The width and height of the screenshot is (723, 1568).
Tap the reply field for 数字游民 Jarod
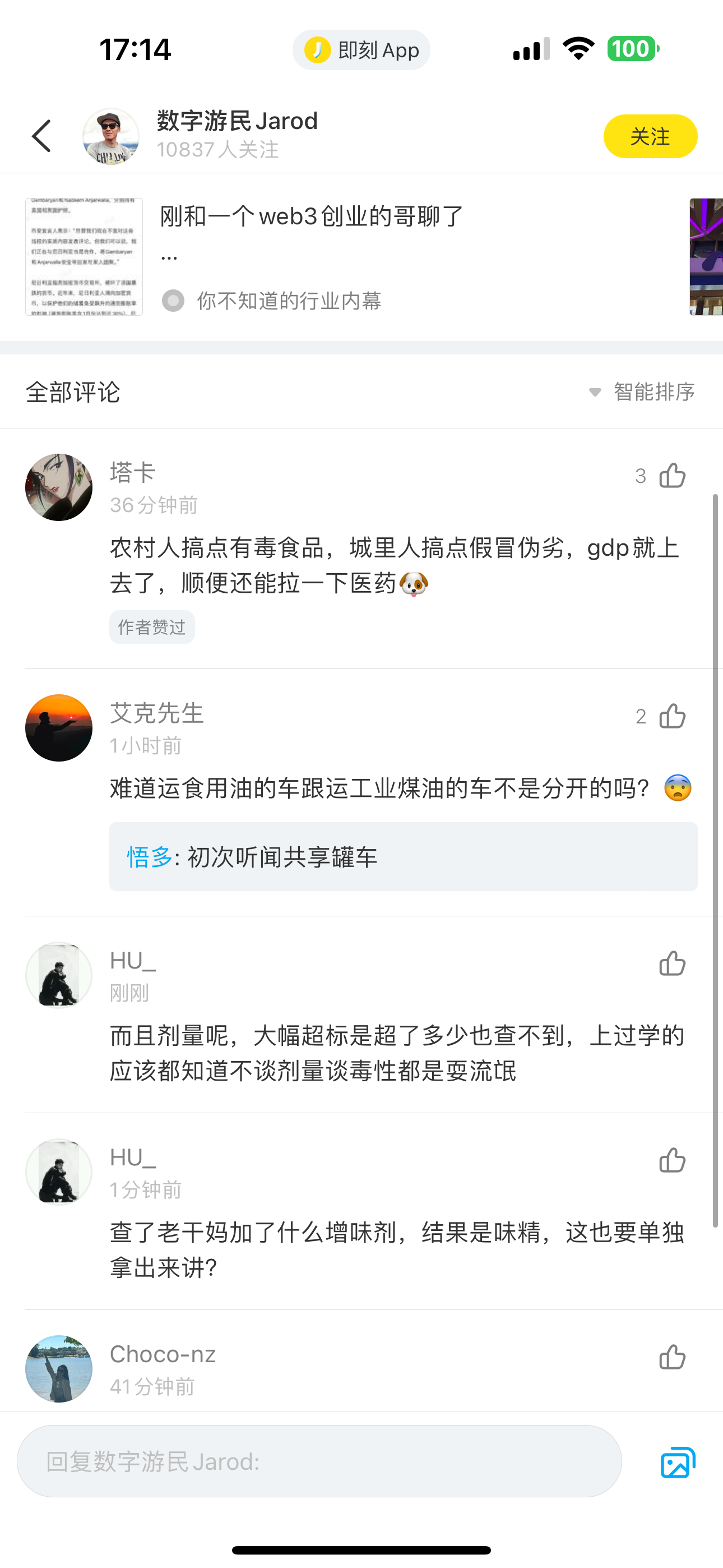pos(319,1461)
